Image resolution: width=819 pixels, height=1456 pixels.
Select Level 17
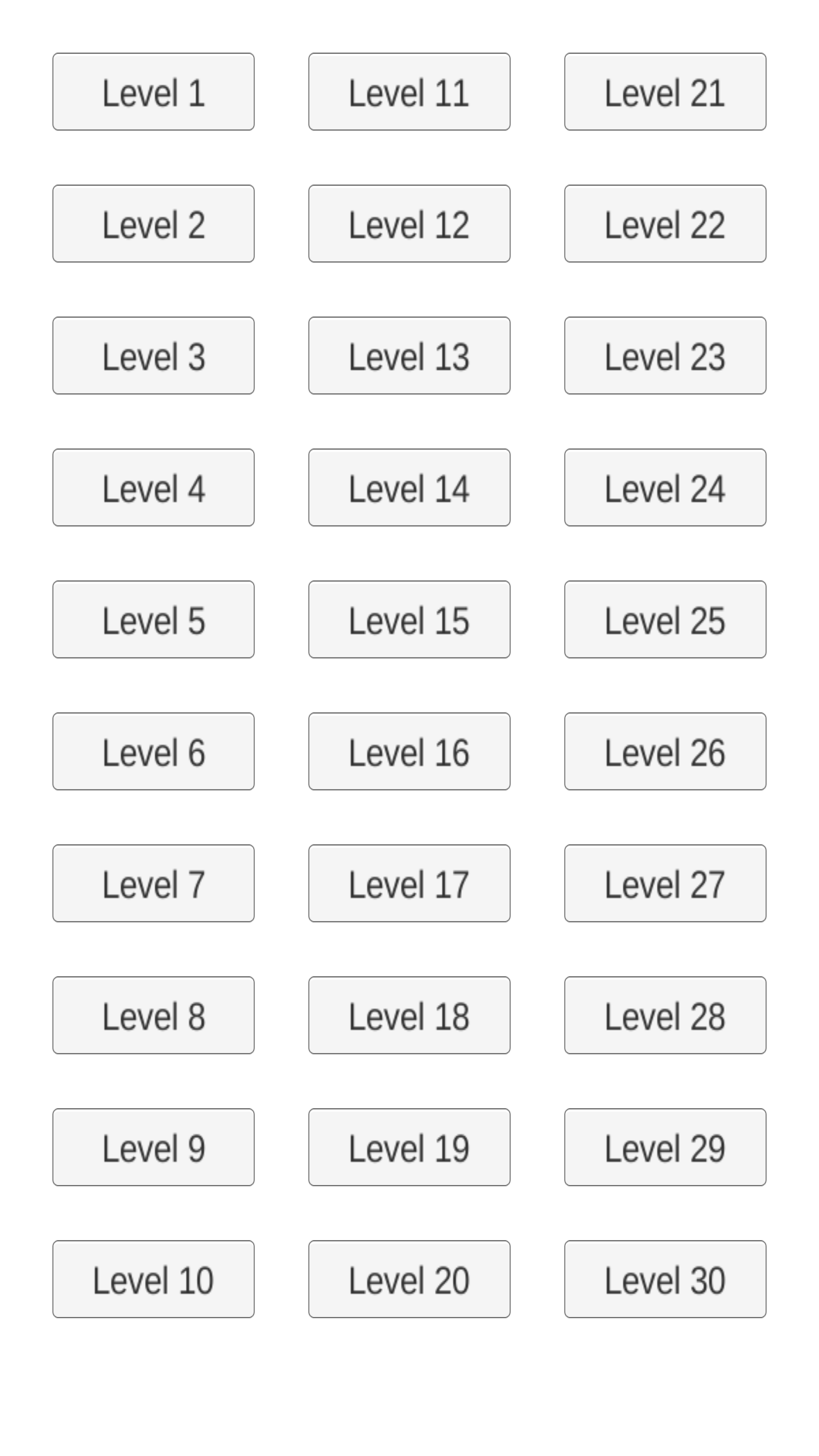coord(409,883)
